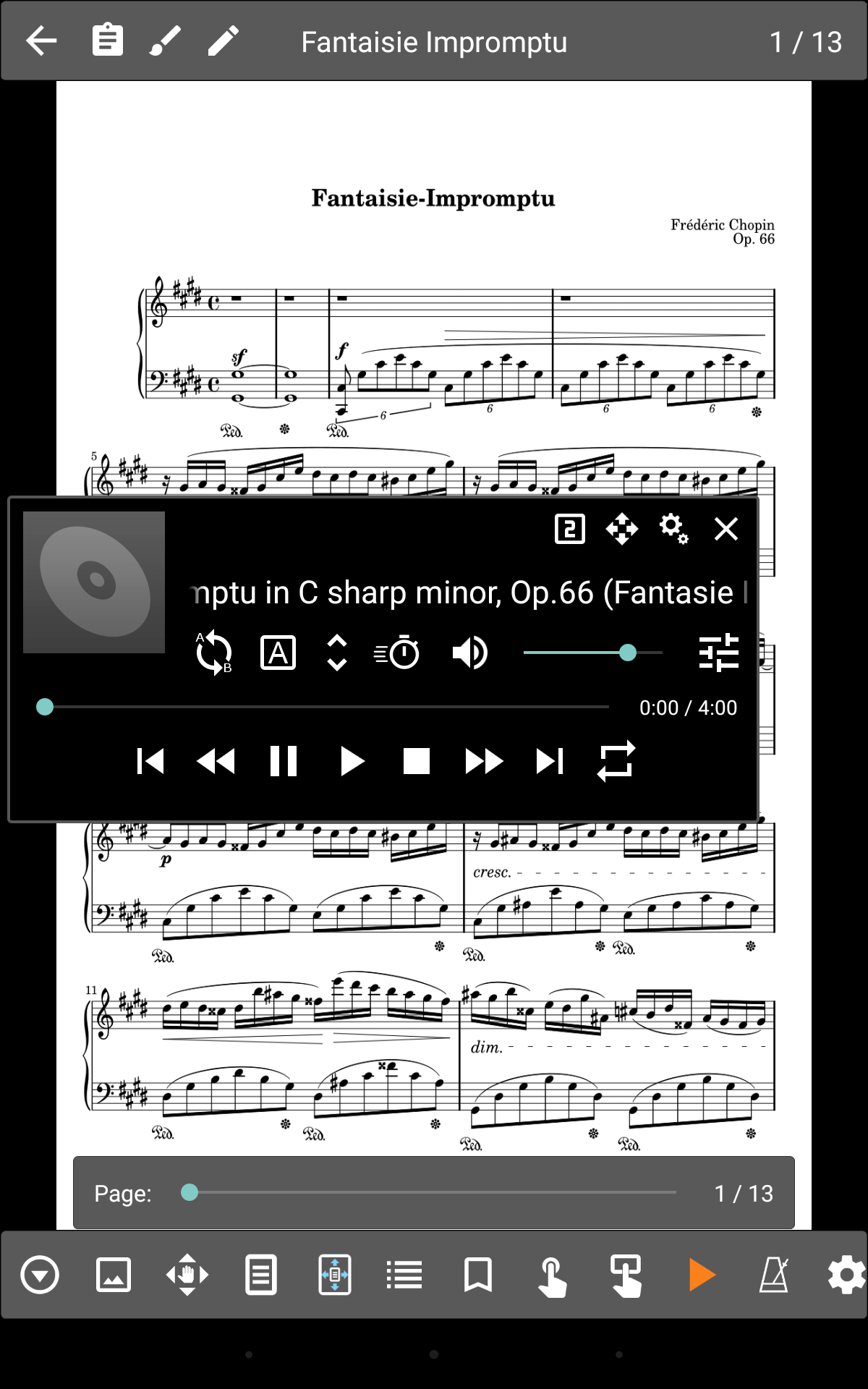Open the setlist icon in bottom toolbar

coord(404,1275)
